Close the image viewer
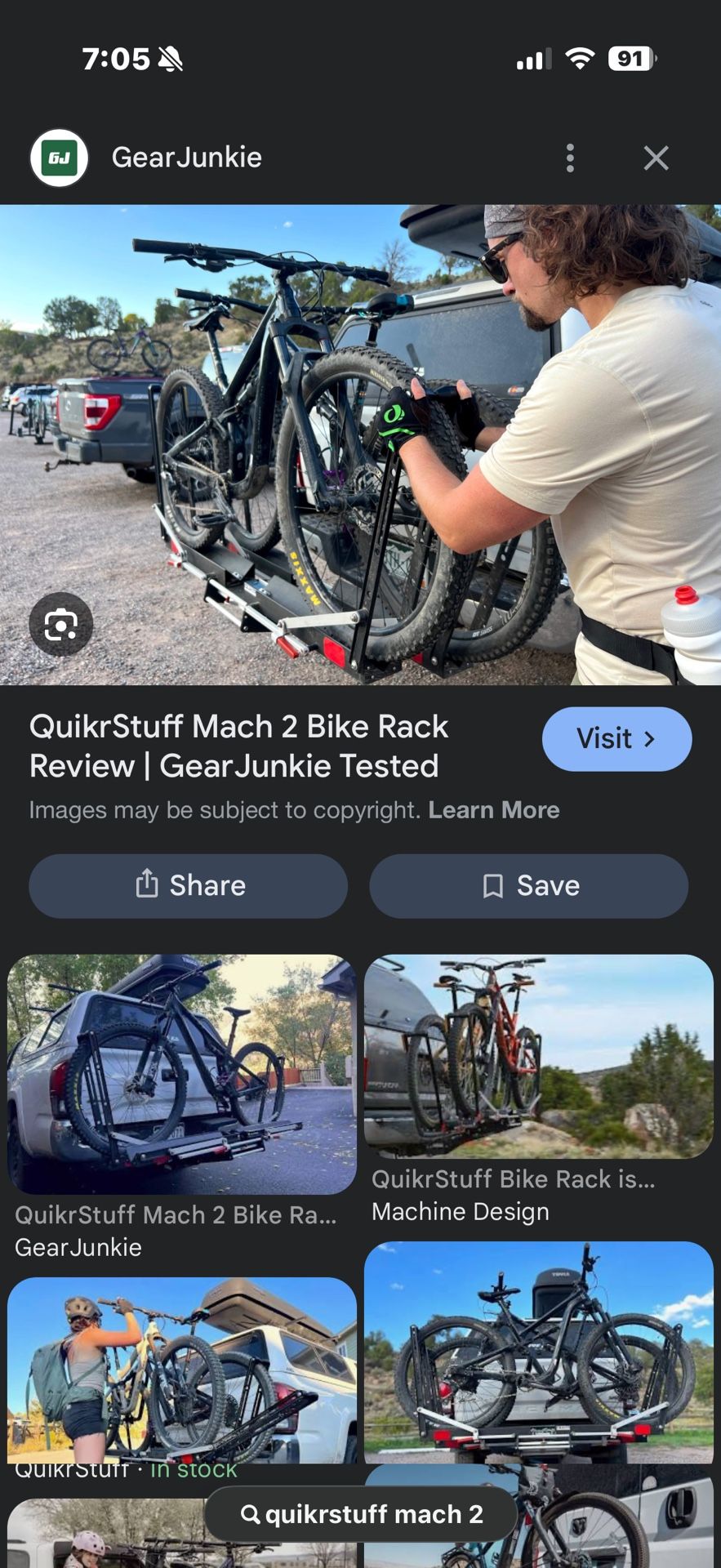This screenshot has height=1568, width=721. (x=656, y=158)
